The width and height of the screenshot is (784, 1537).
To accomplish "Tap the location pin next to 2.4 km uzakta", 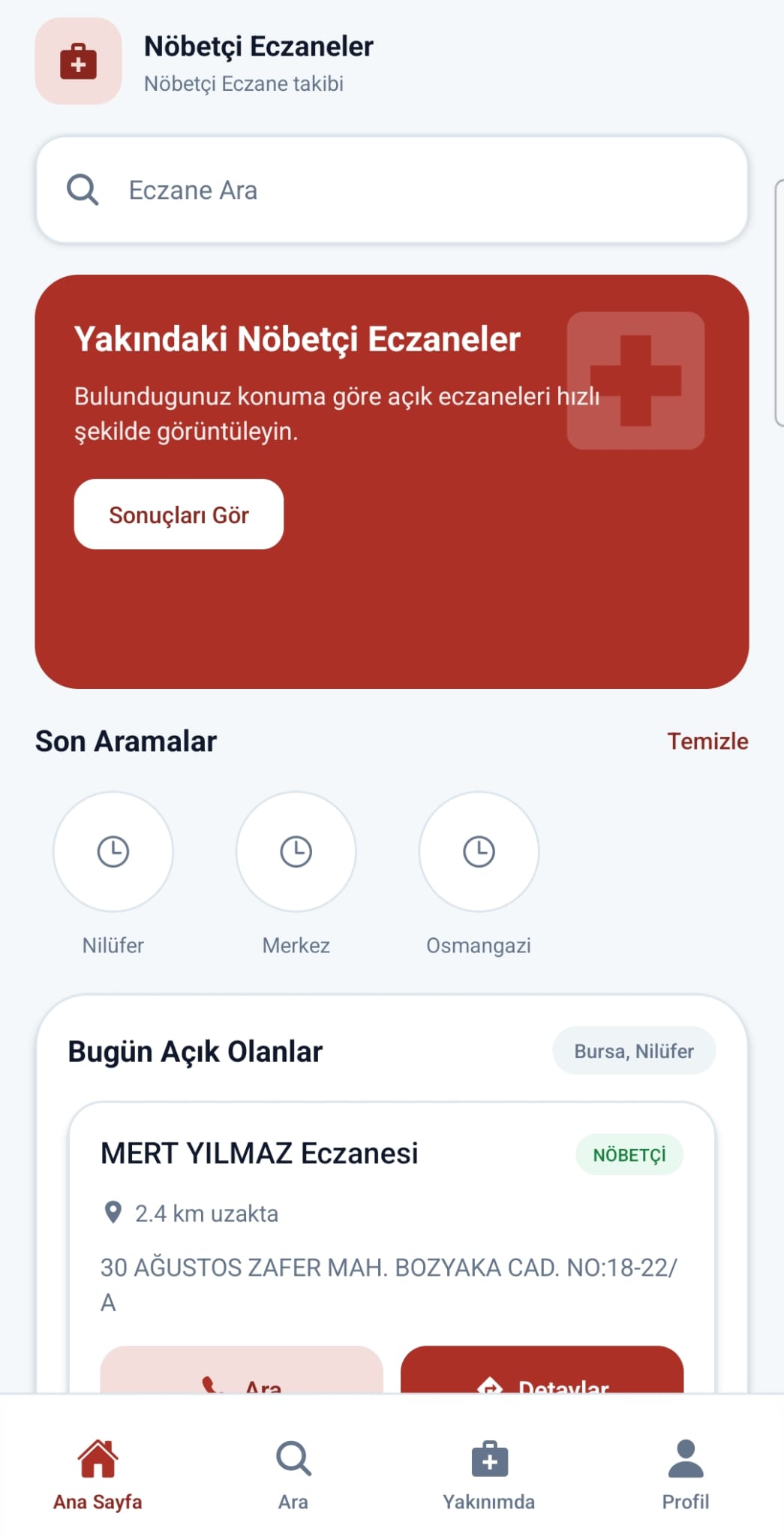I will tap(113, 1212).
